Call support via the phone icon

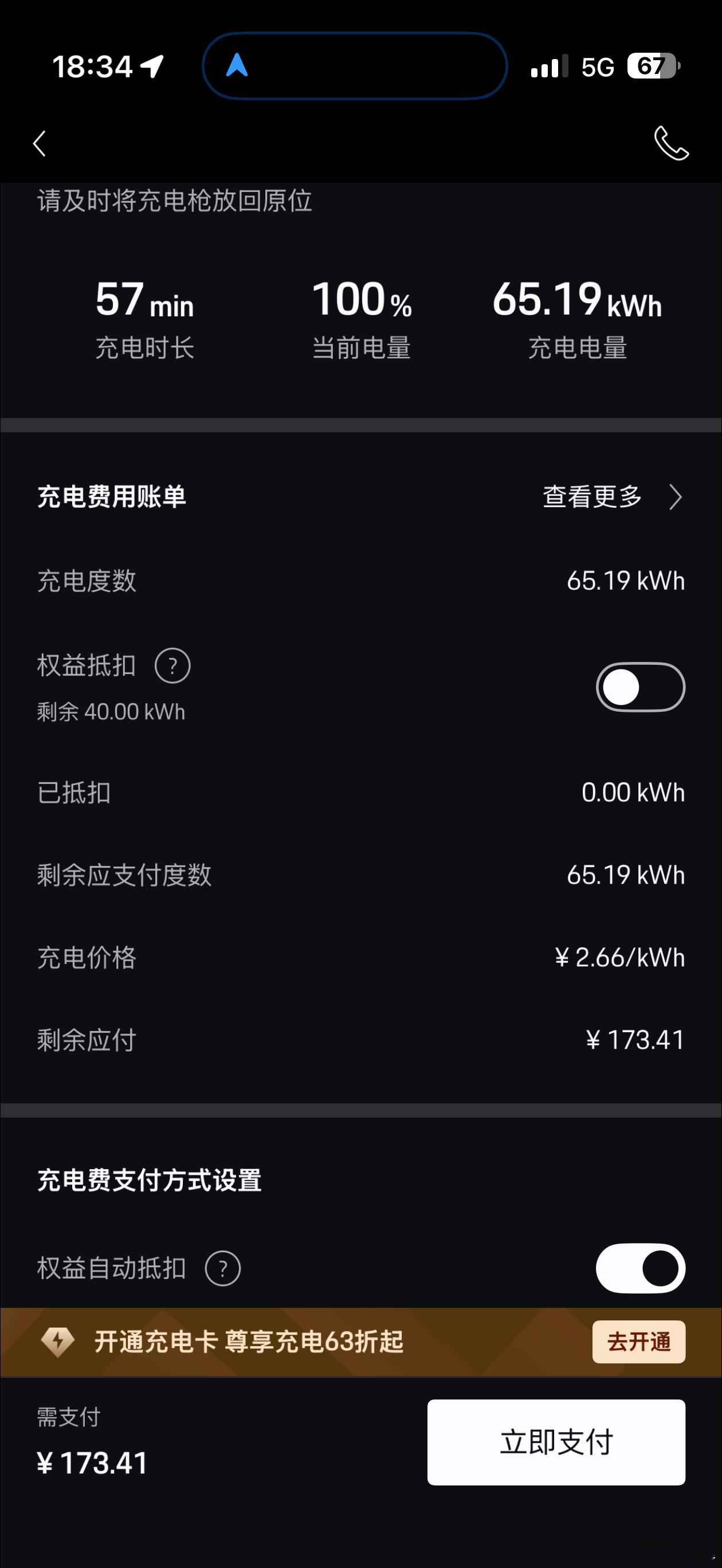671,144
